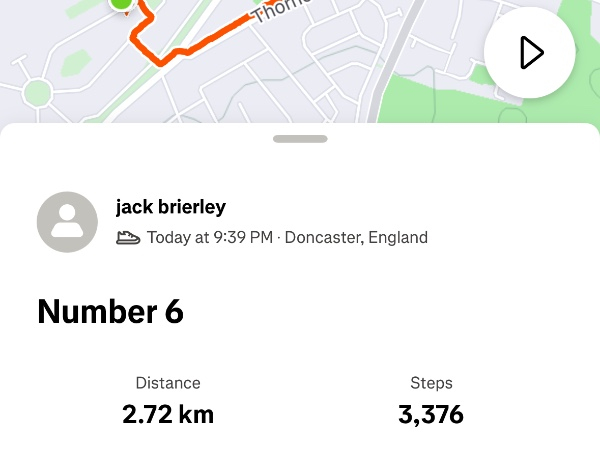This screenshot has width=600, height=450.
Task: View jack brierley's profile by name
Action: click(x=171, y=207)
